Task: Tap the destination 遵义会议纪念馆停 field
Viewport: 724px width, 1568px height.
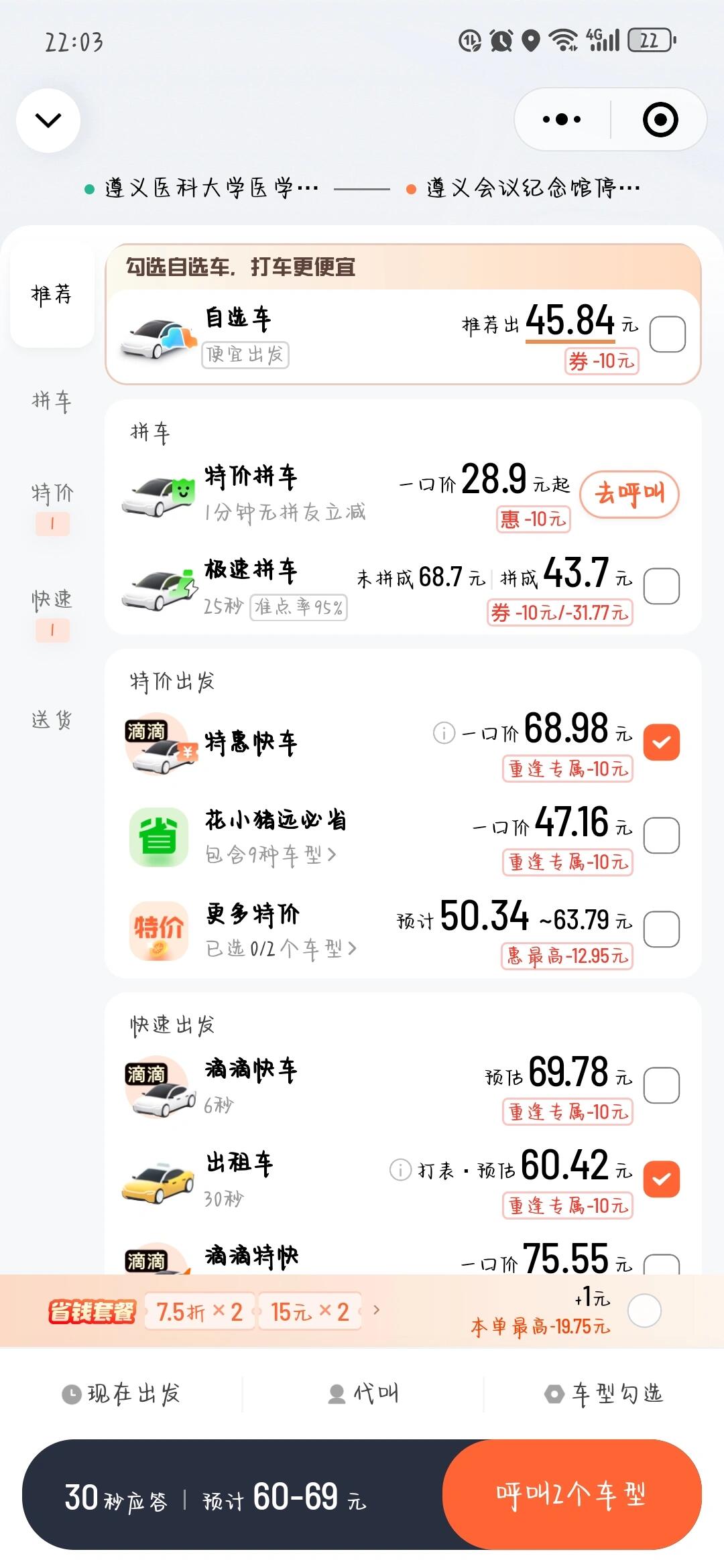Action: pyautogui.click(x=530, y=188)
